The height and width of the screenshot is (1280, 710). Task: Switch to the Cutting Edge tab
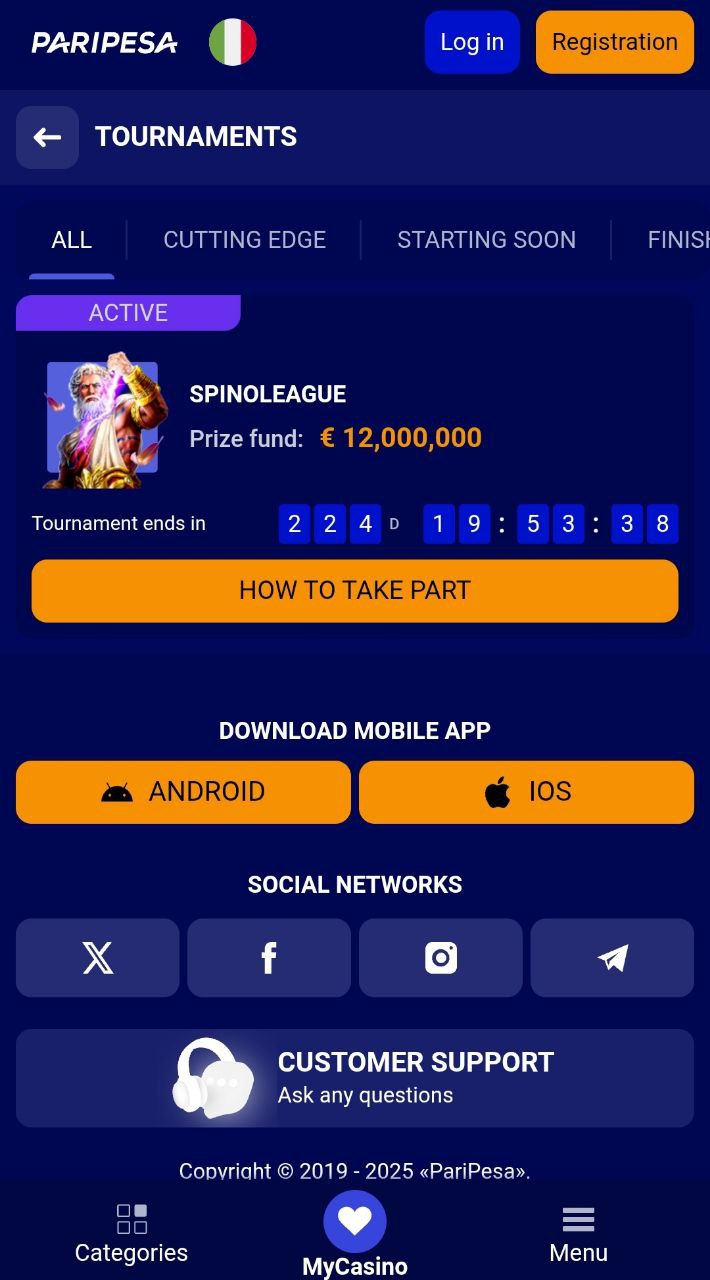pyautogui.click(x=245, y=240)
